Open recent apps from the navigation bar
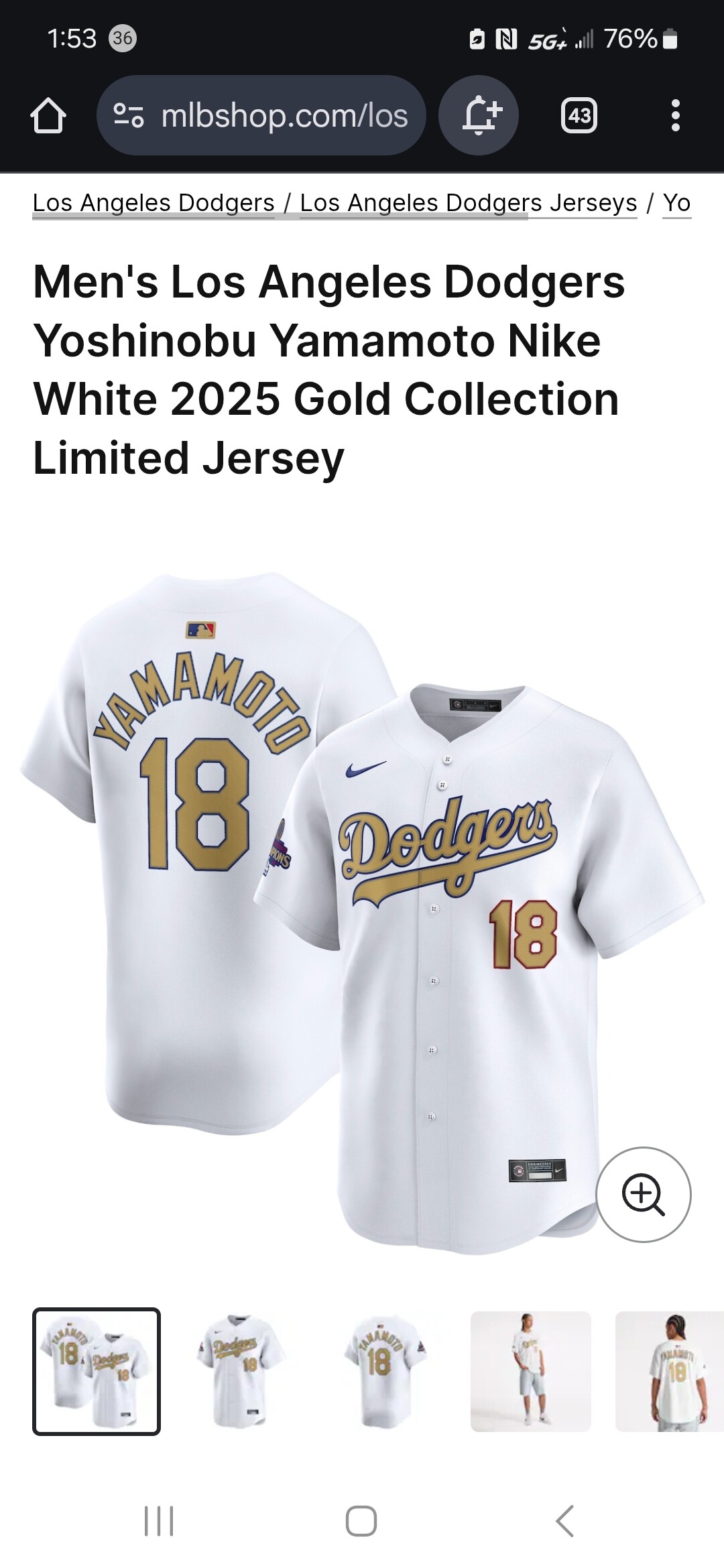This screenshot has height=1568, width=724. point(159,1521)
